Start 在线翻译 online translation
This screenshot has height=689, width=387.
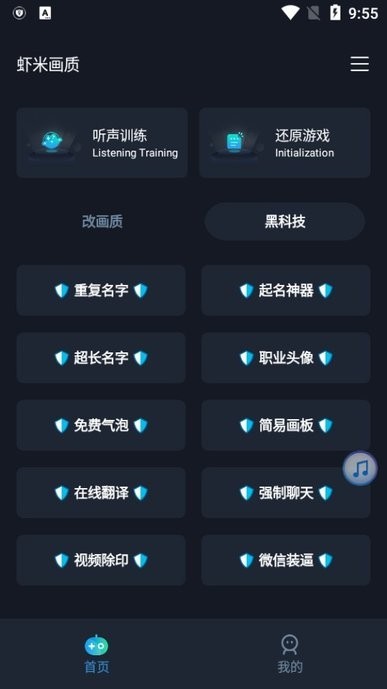coord(101,493)
